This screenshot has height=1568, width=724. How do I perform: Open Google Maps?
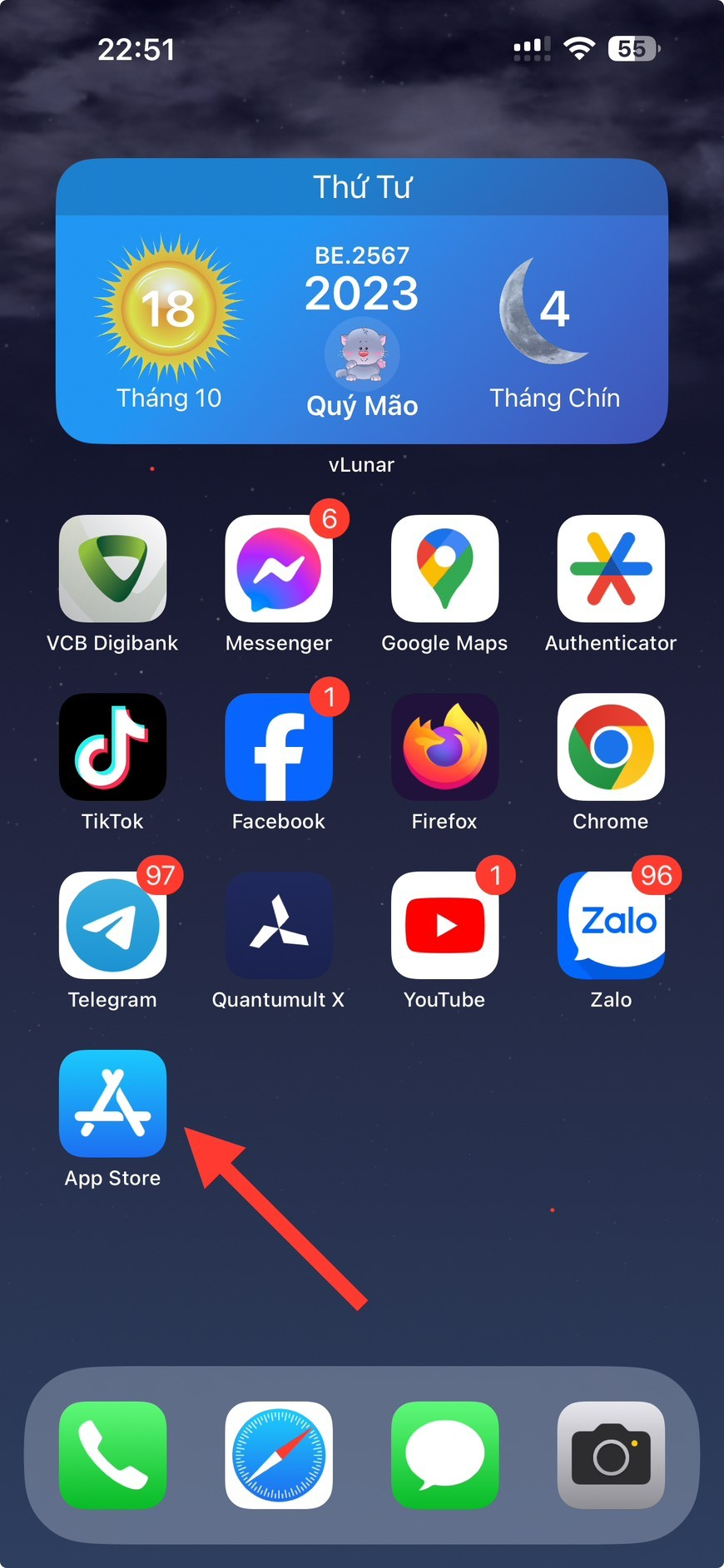click(x=444, y=569)
